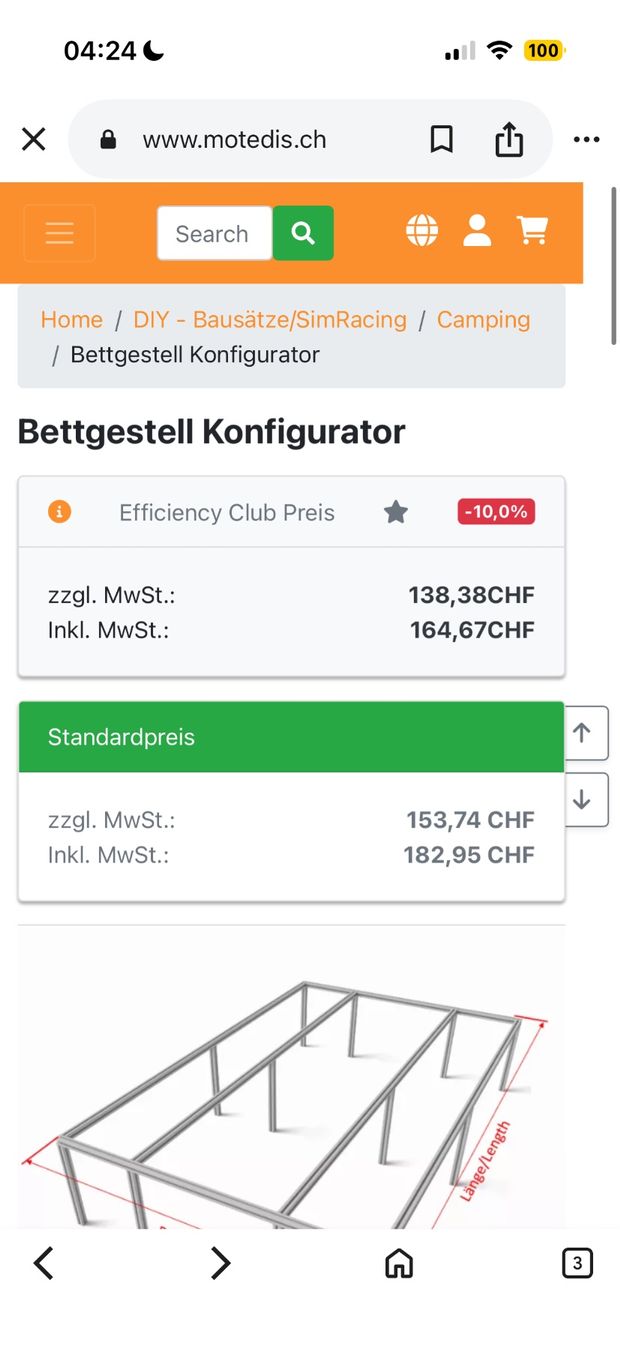Image resolution: width=620 pixels, height=1350 pixels.
Task: Open the hamburger menu on orange bar
Action: coord(60,233)
